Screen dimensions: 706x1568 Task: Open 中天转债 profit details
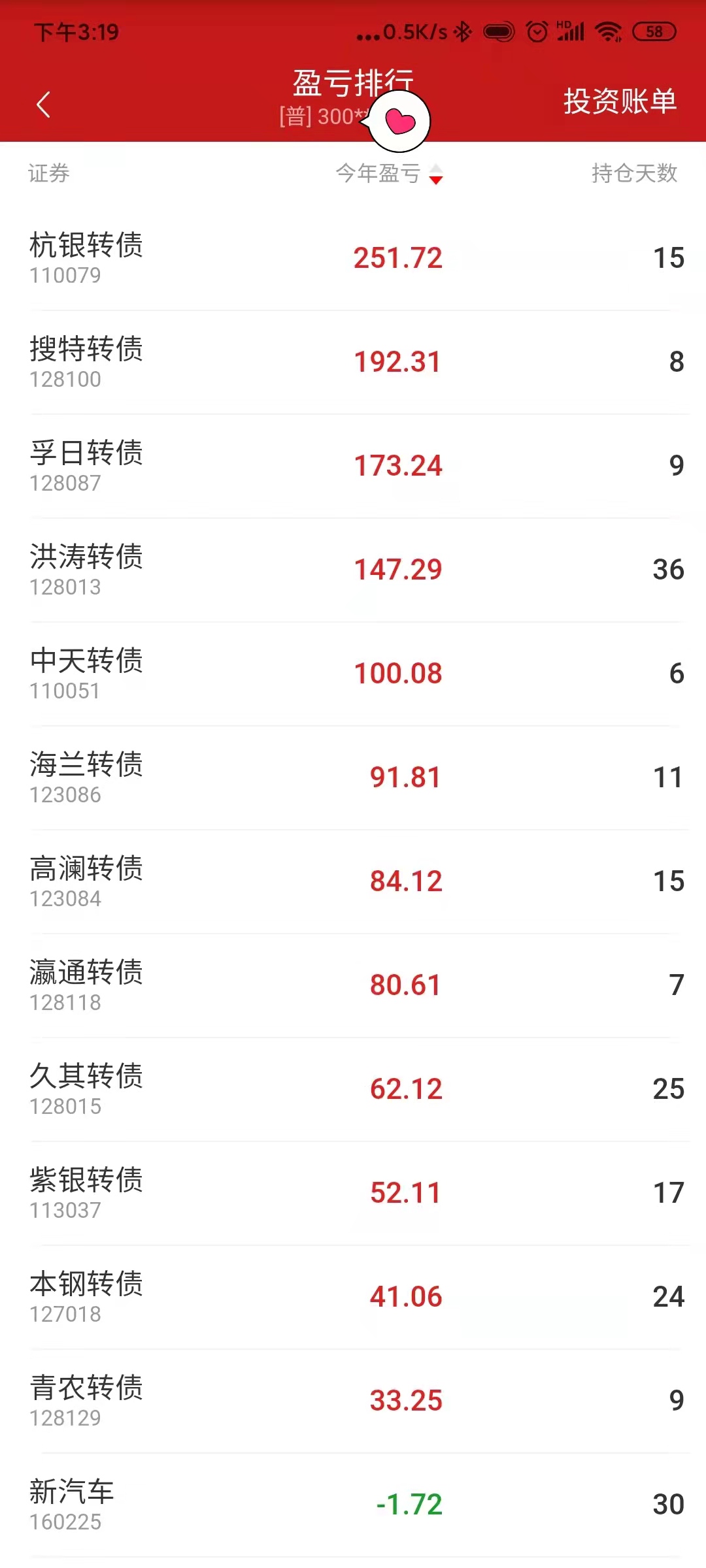click(353, 674)
